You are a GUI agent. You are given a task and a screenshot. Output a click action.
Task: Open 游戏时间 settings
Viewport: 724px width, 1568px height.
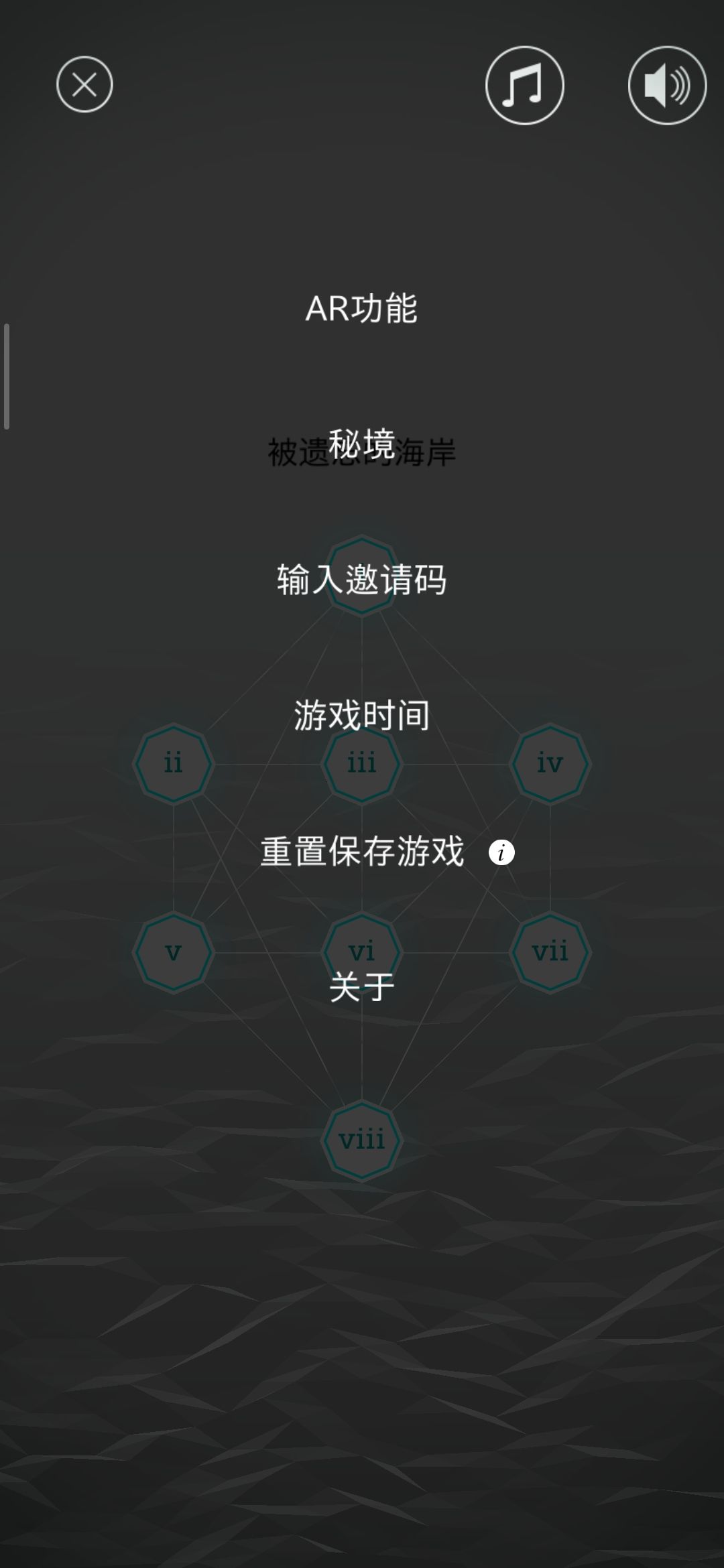pos(361,716)
